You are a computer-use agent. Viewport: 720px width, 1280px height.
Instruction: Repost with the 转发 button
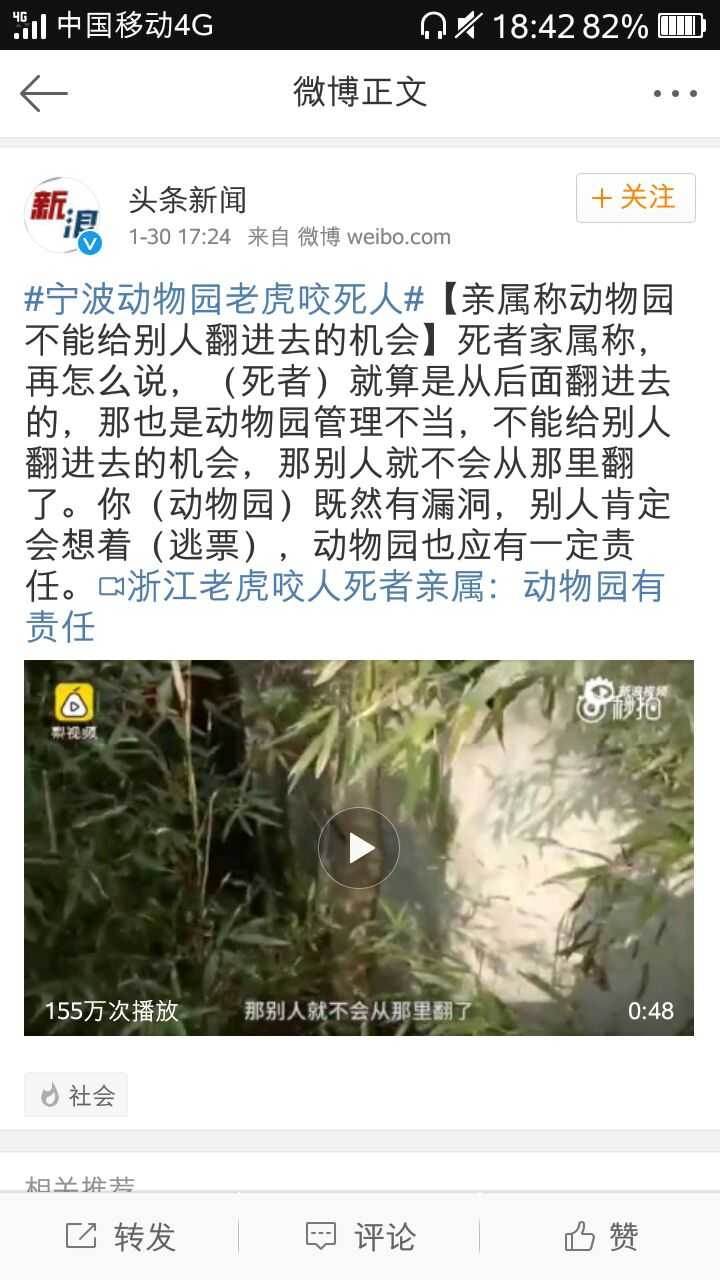[120, 1237]
